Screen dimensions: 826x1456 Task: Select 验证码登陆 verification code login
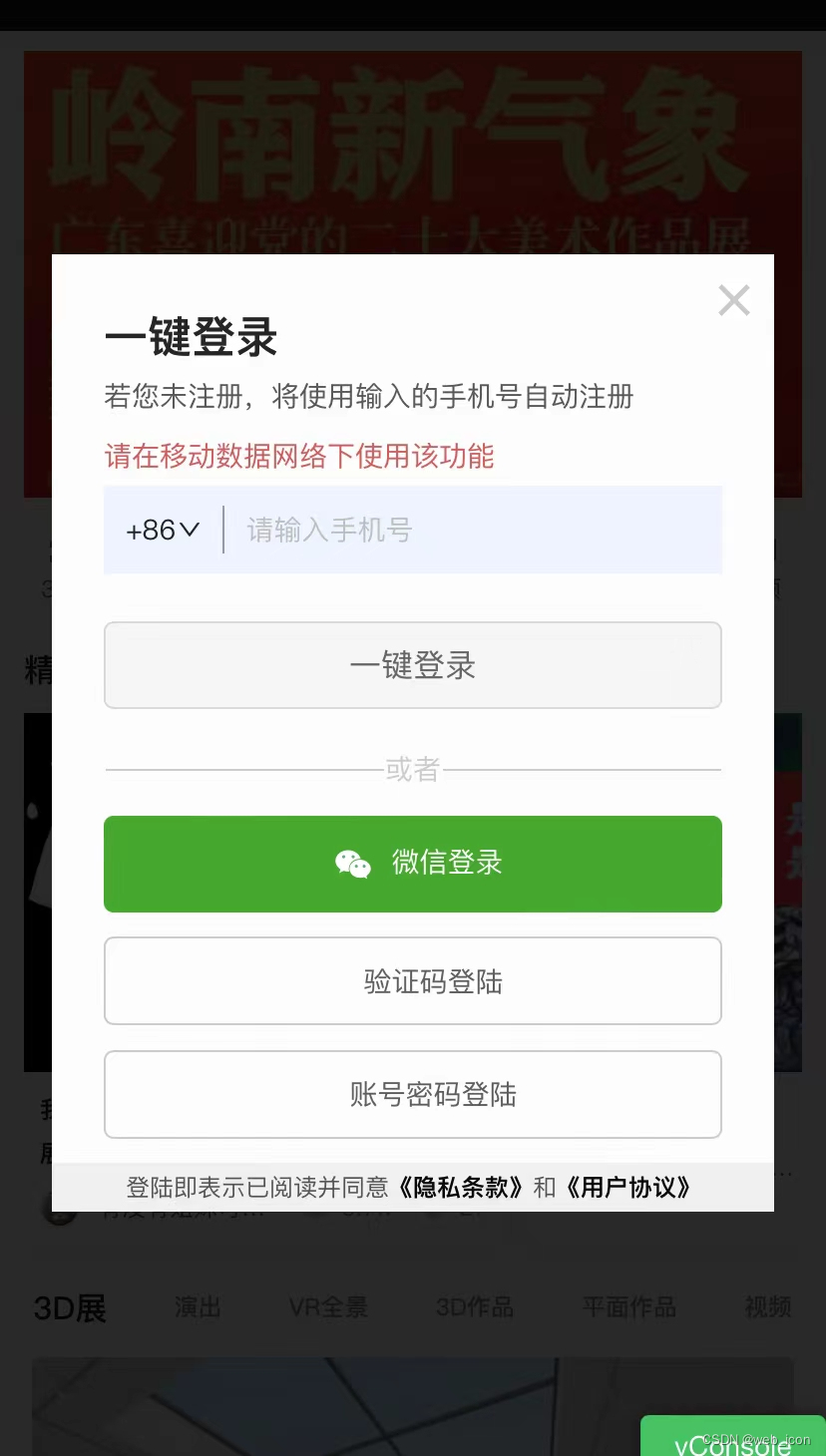coord(413,980)
